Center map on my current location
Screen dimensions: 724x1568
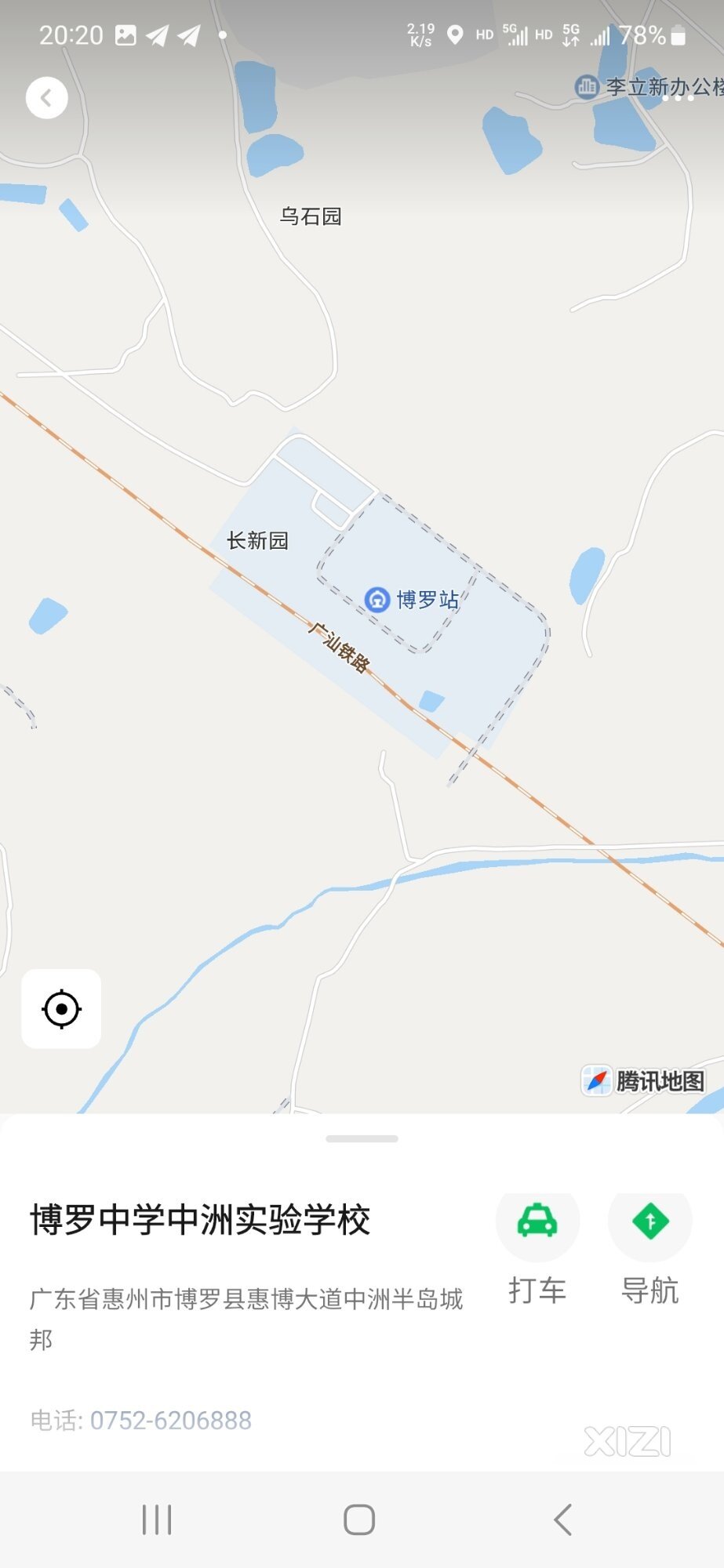(x=61, y=1008)
